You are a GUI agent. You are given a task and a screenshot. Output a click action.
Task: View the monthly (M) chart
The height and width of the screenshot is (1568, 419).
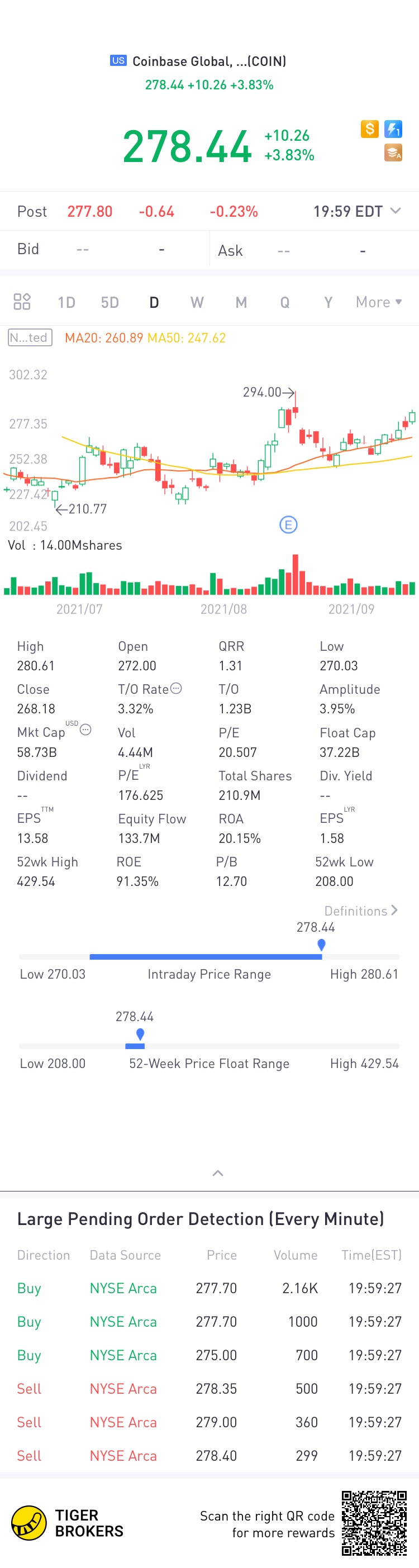pos(241,303)
